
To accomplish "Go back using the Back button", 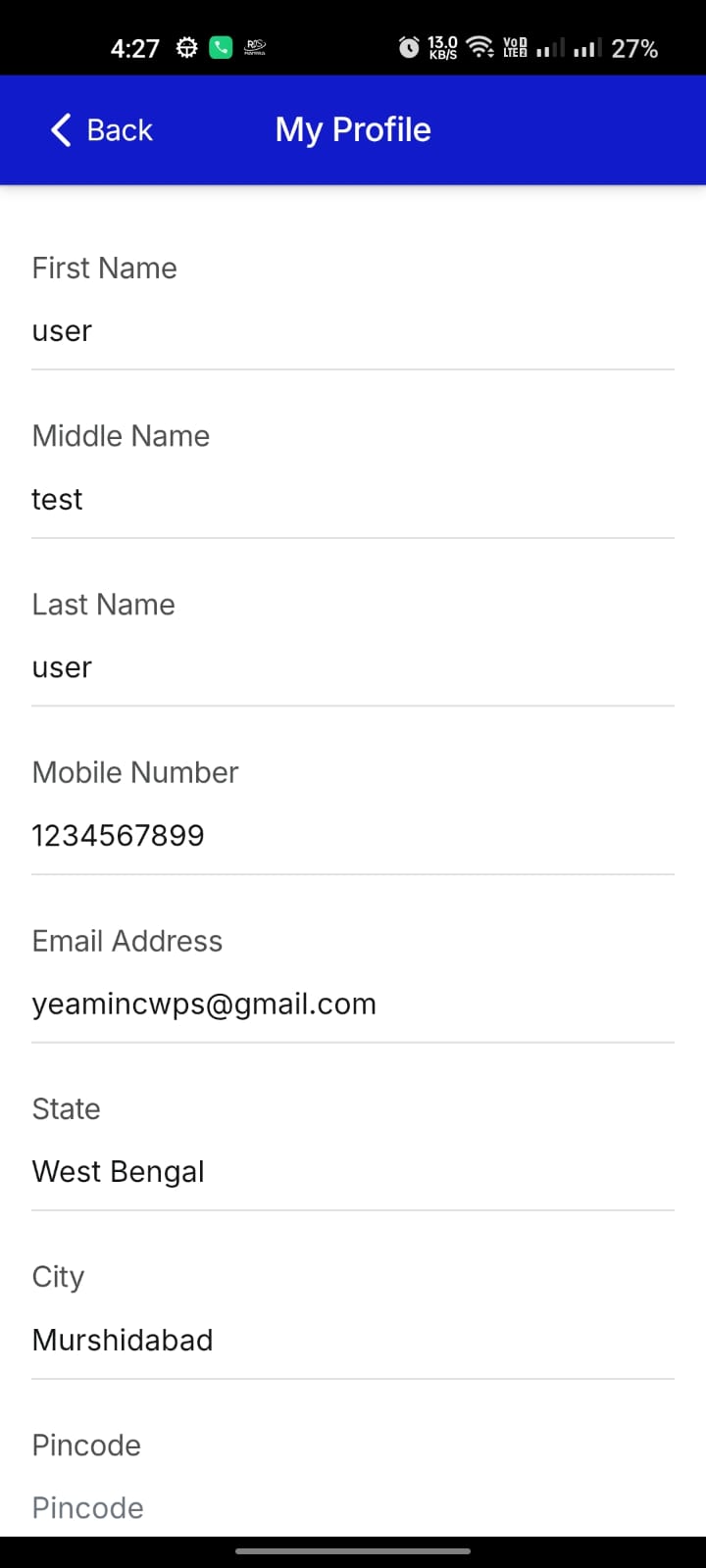I will pyautogui.click(x=102, y=130).
